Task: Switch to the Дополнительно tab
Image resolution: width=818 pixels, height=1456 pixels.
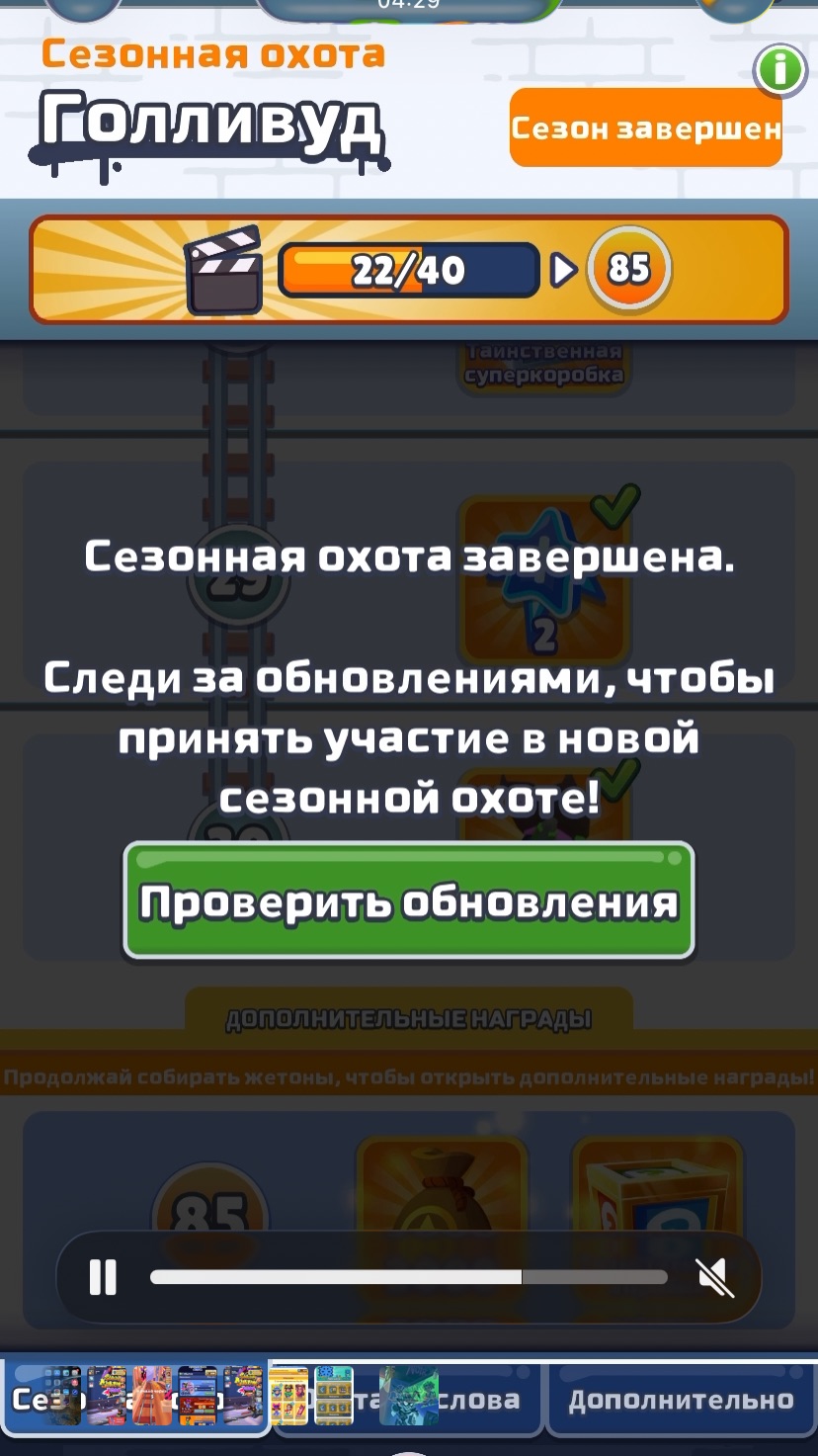Action: tap(680, 1400)
